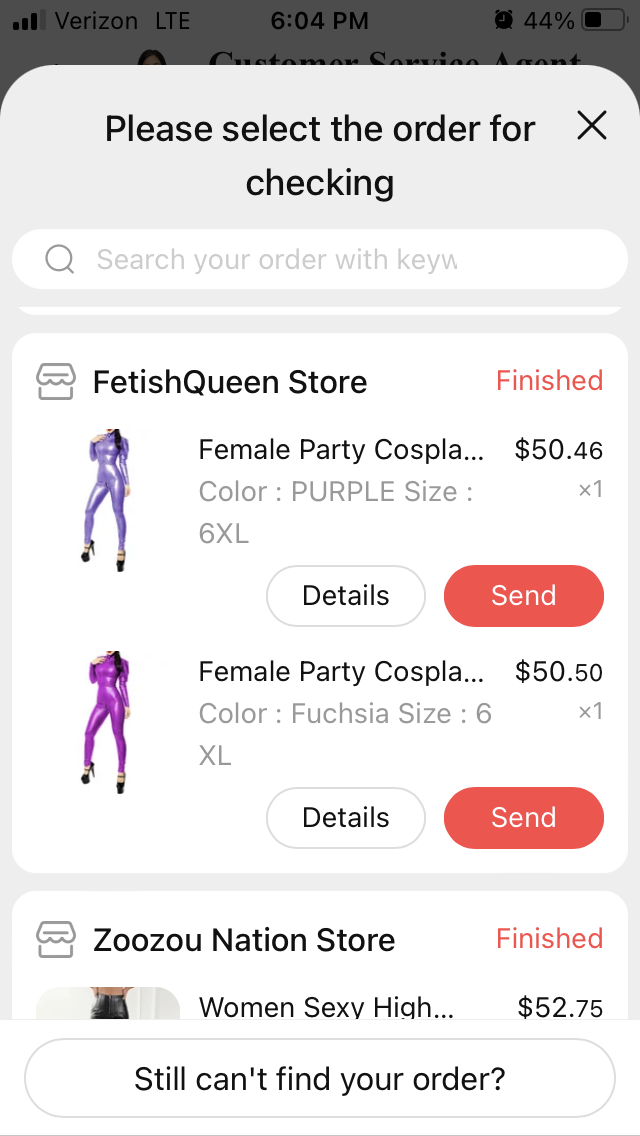
Task: Open the purple catsuit product image
Action: [107, 500]
